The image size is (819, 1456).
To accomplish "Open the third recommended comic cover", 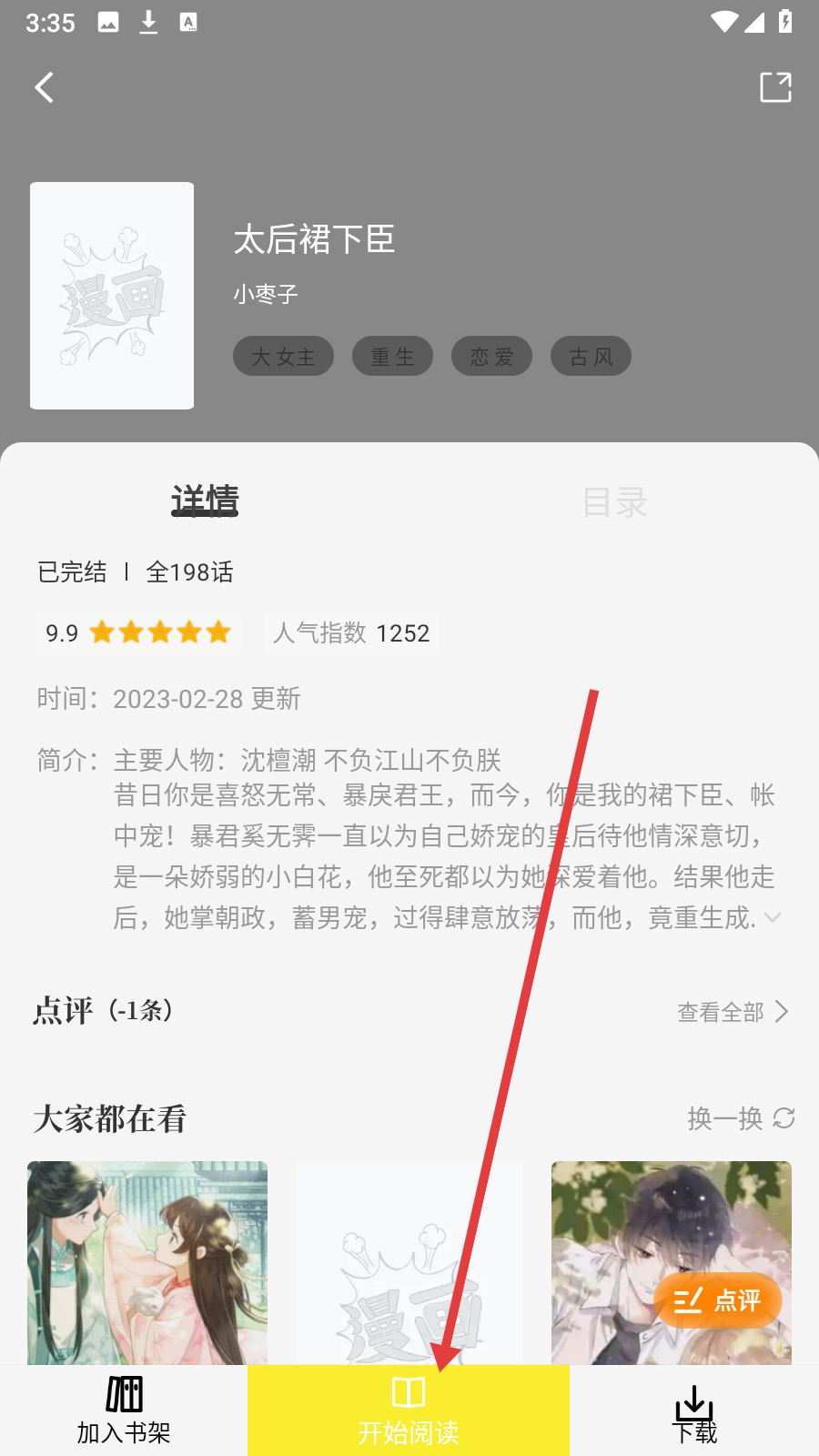I will click(672, 1263).
